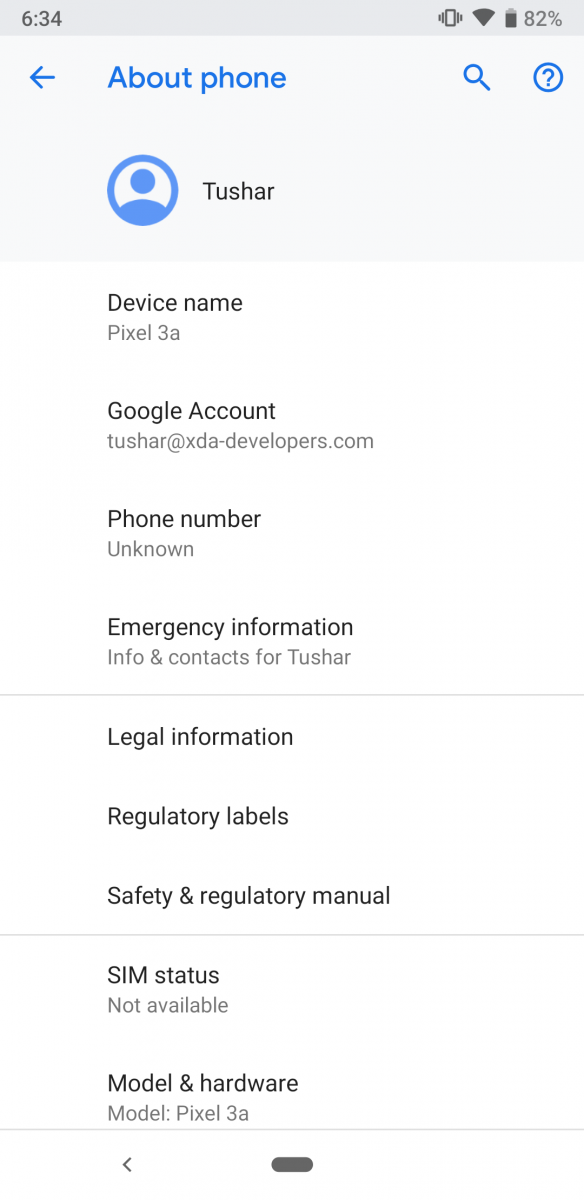Open Legal information
Screen dimensions: 584x1200
click(x=292, y=737)
